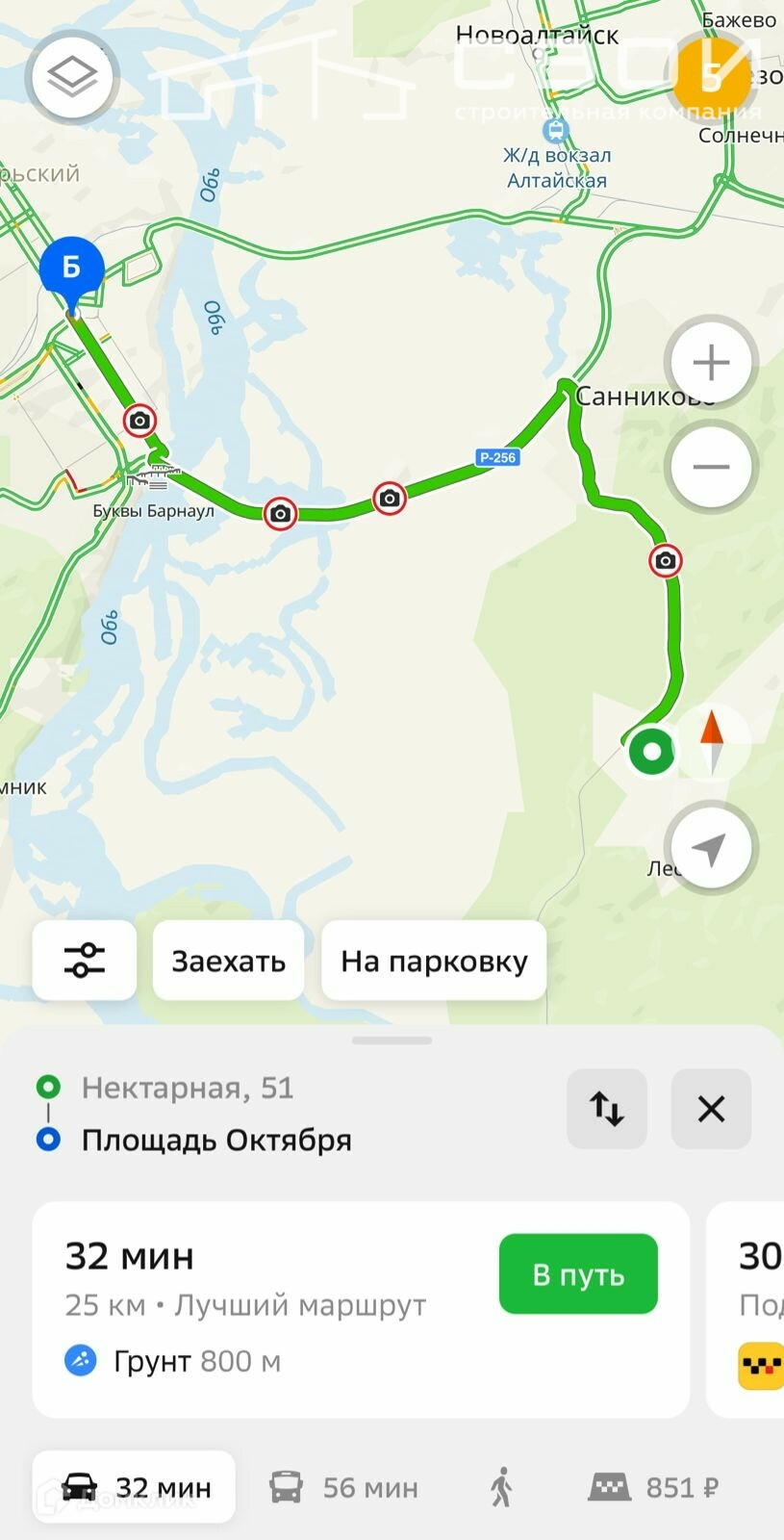Open route settings filter button
The height and width of the screenshot is (1540, 784).
coord(85,960)
